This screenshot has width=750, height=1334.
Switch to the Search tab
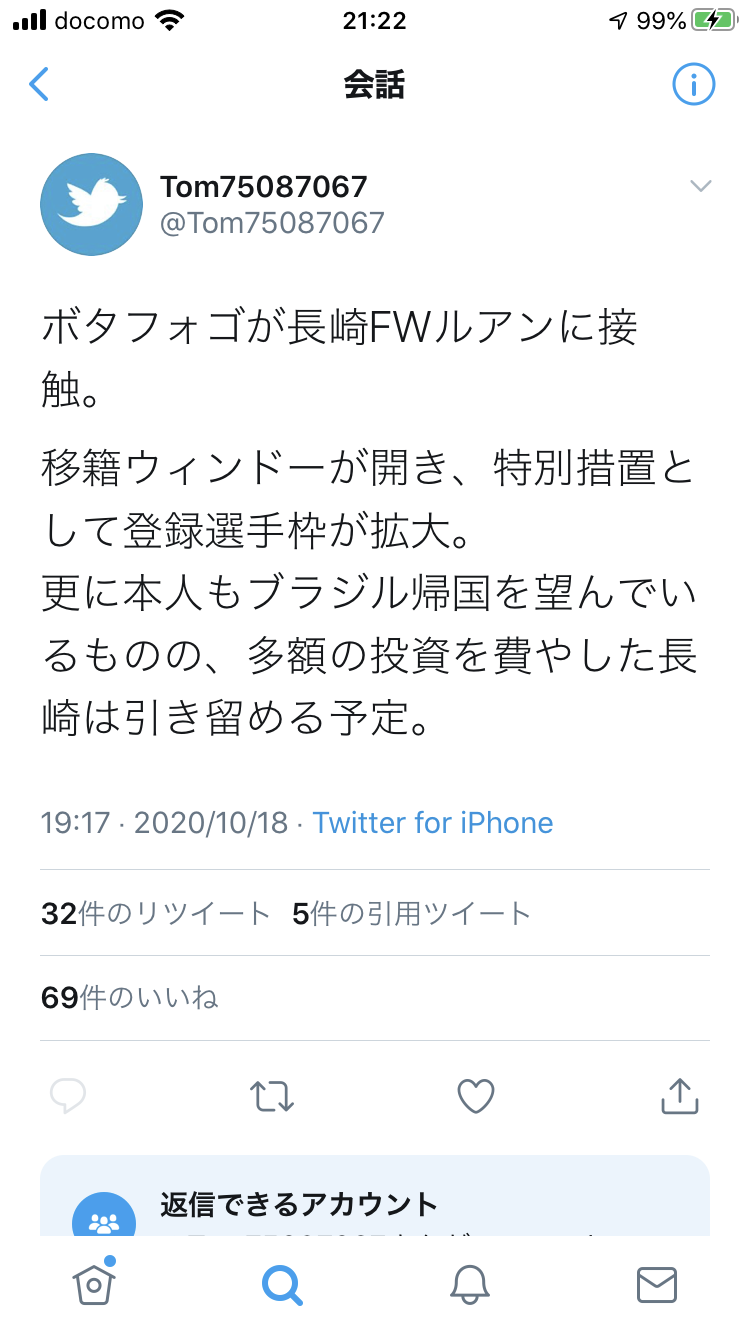click(282, 1284)
